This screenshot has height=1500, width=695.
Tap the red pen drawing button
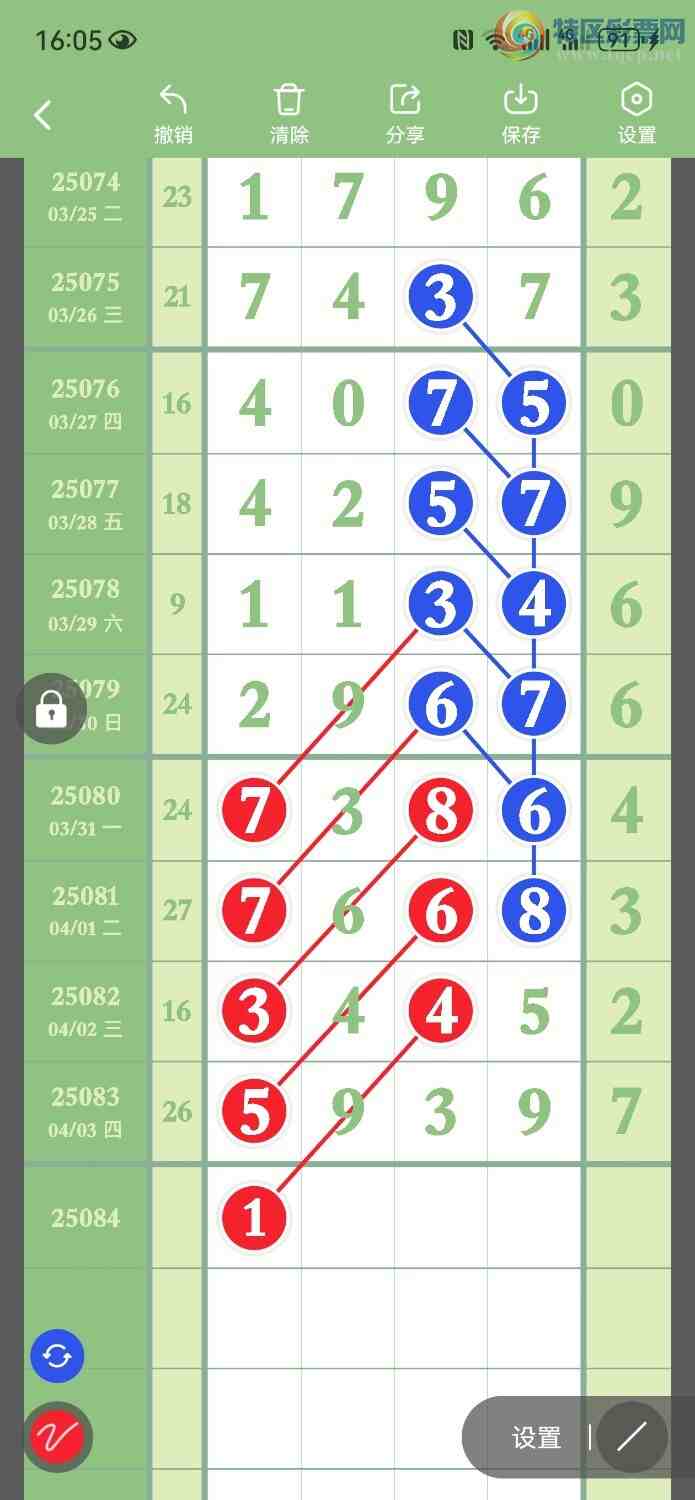pos(58,1438)
